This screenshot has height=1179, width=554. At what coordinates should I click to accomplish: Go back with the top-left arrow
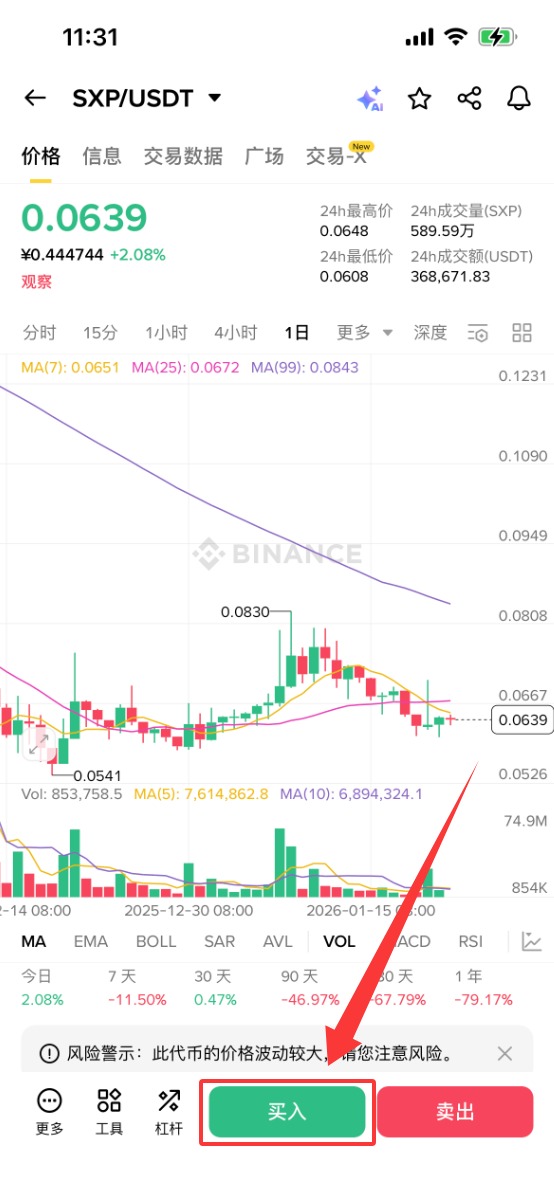(x=35, y=98)
